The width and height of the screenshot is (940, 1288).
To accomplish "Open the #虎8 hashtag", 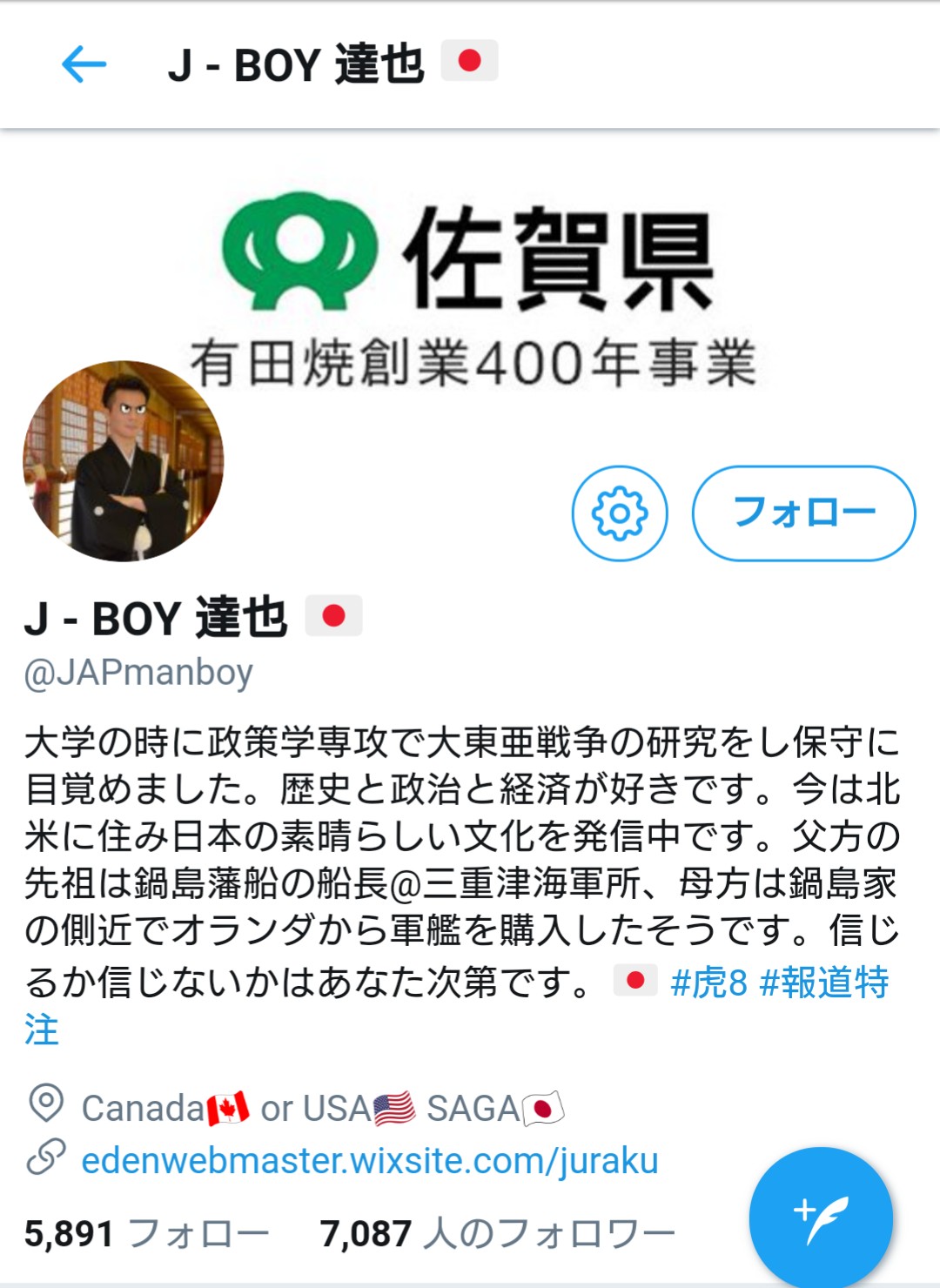I will (x=708, y=983).
